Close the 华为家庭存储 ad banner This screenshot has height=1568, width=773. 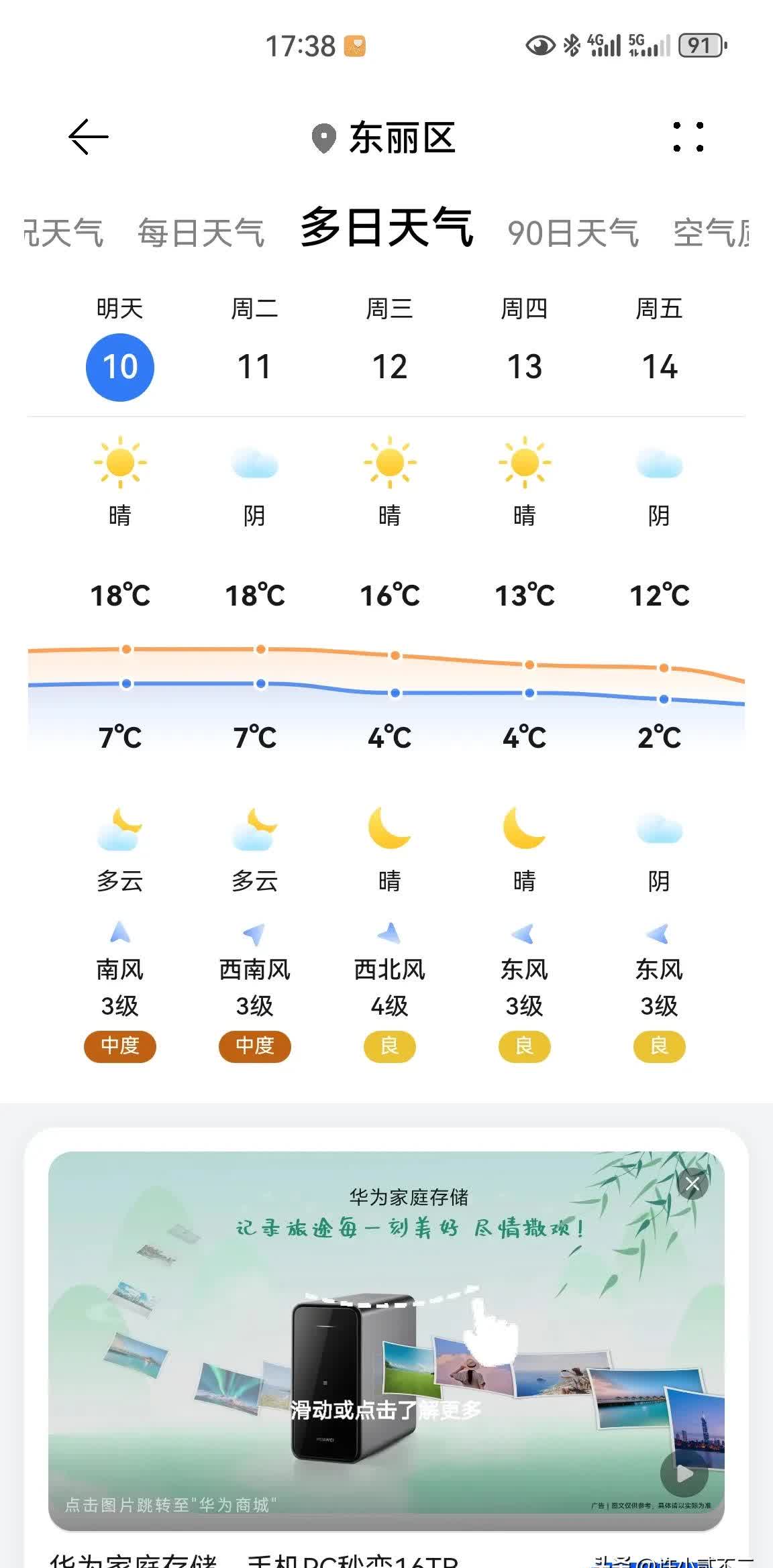click(x=692, y=1184)
